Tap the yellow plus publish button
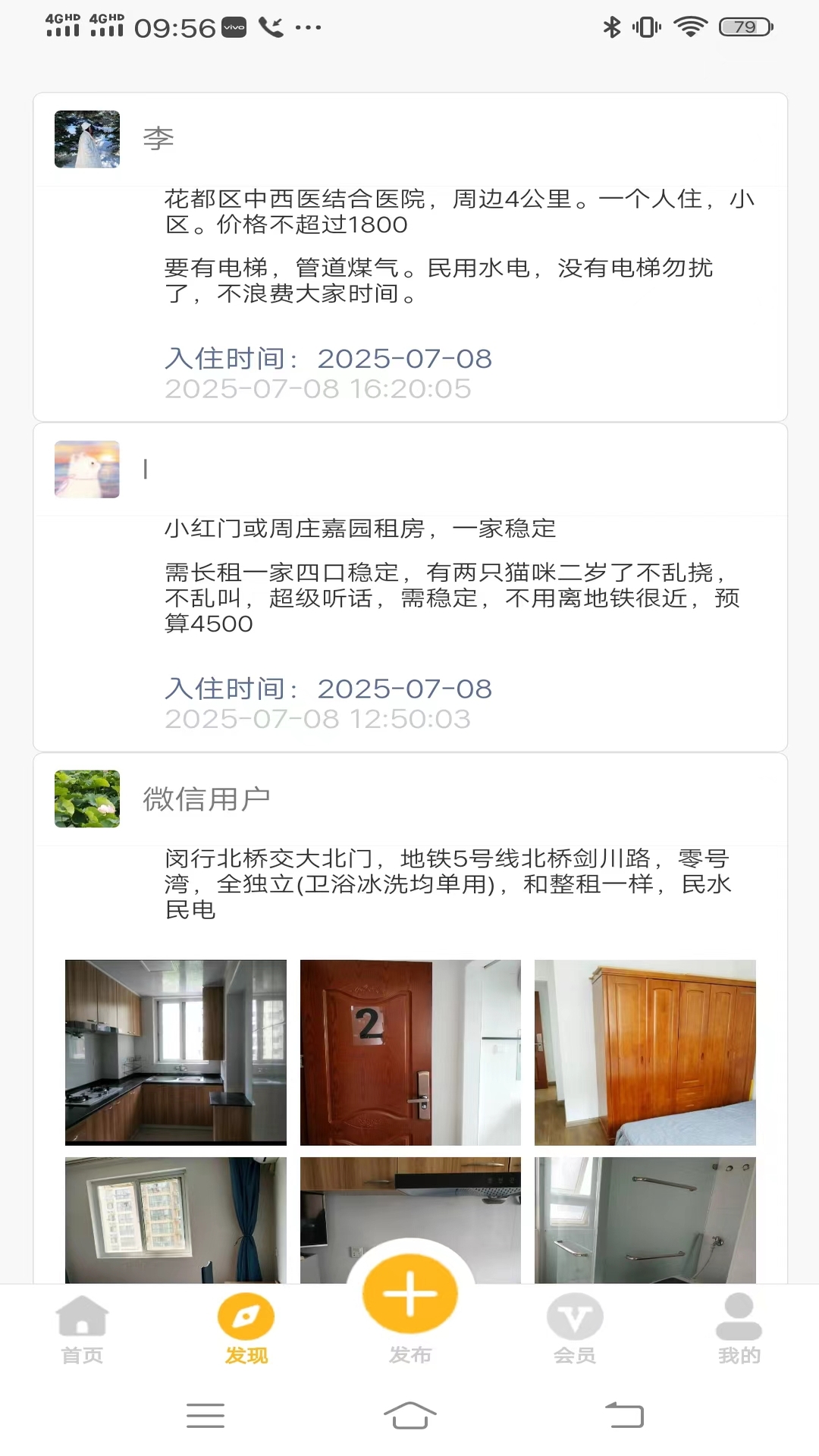This screenshot has width=819, height=1456. pos(409,1293)
